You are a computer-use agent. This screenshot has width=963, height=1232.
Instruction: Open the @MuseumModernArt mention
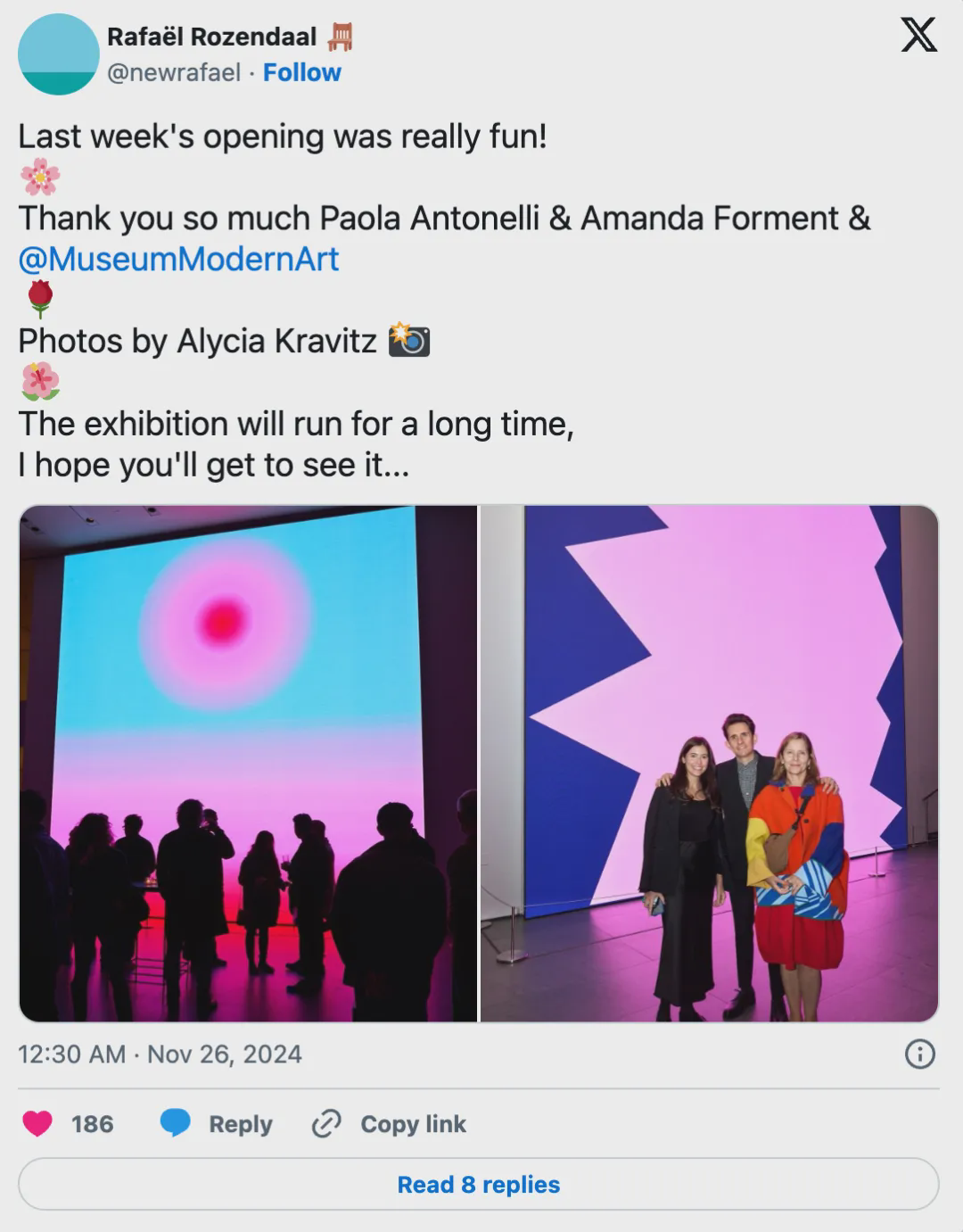(x=178, y=259)
